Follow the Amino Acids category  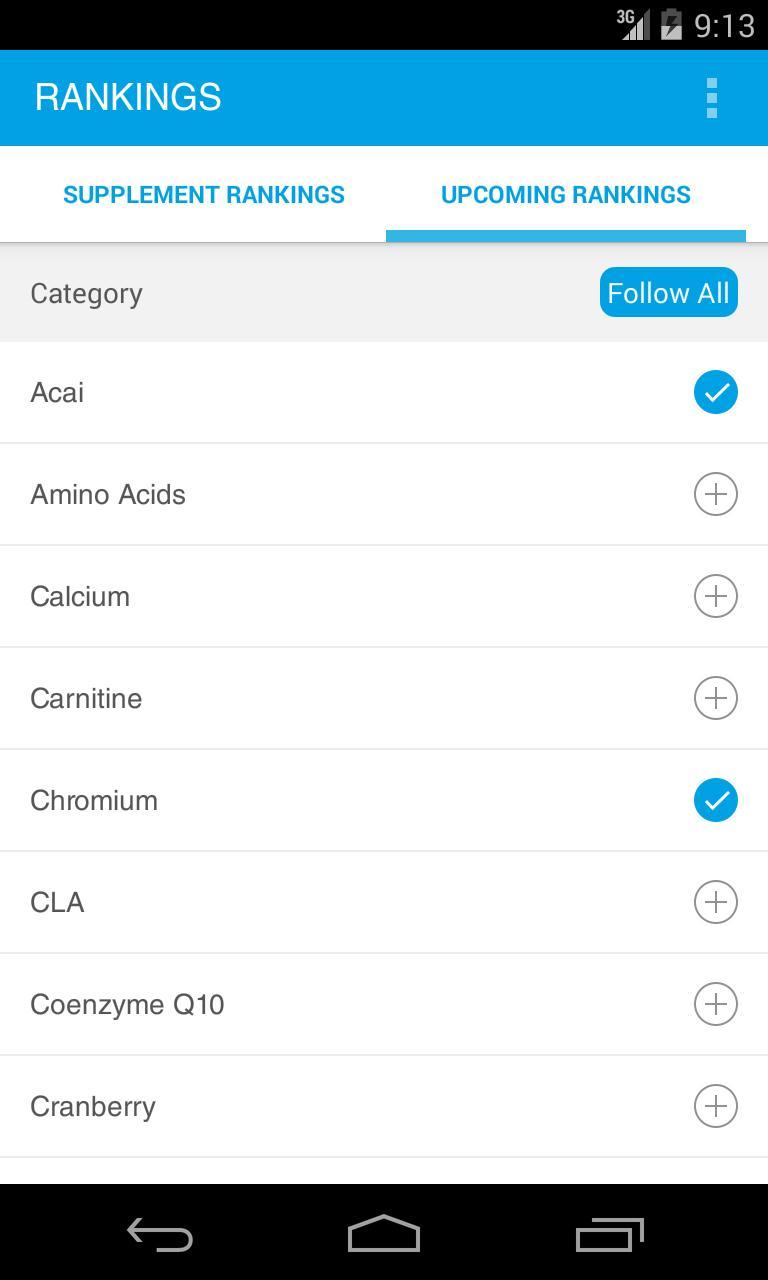(715, 494)
